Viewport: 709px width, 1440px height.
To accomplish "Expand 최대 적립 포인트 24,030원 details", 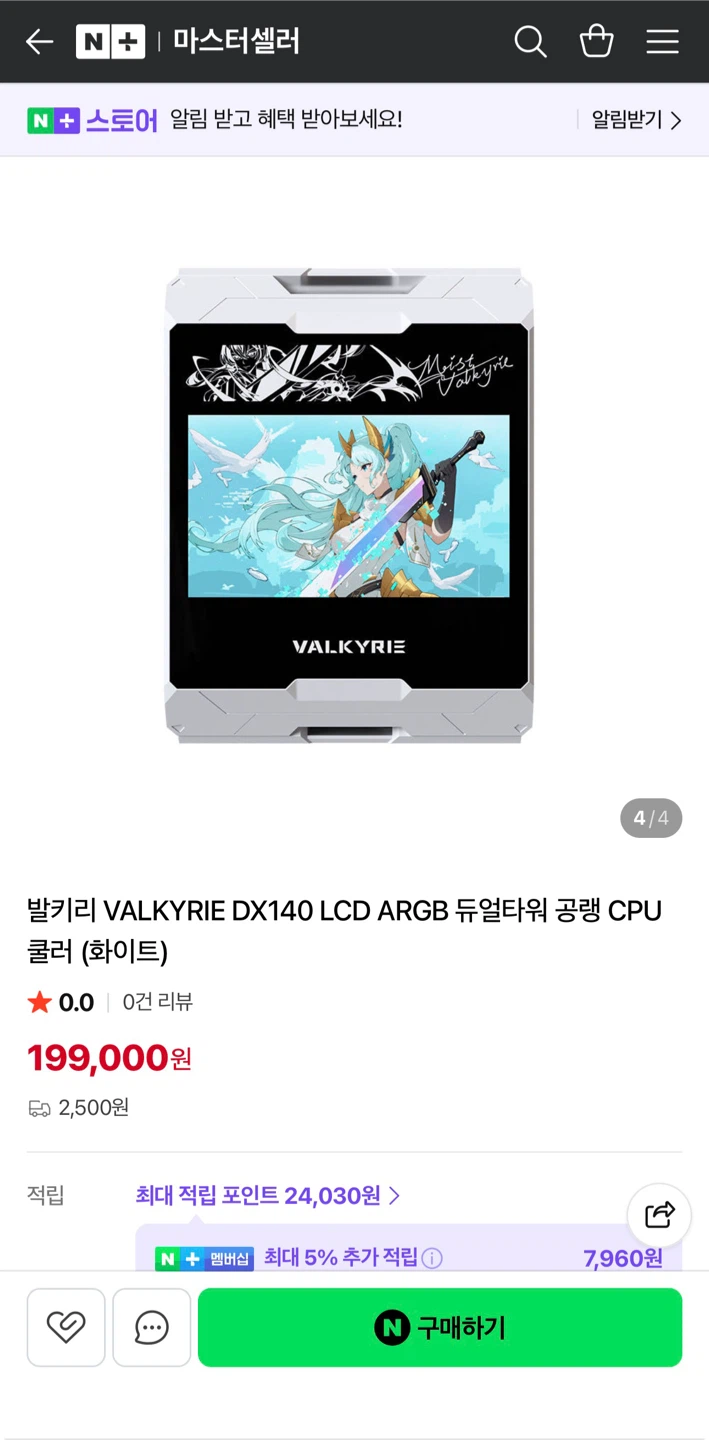I will 268,1195.
